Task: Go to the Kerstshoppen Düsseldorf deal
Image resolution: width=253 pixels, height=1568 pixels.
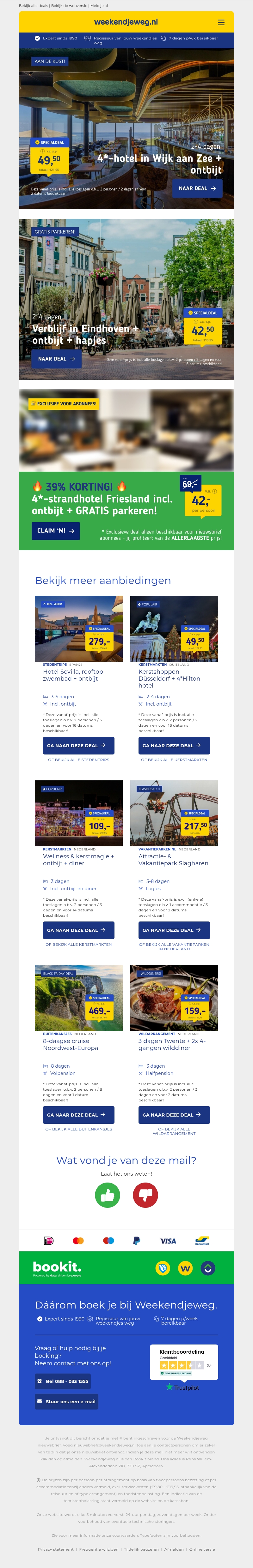Action: pos(174,746)
